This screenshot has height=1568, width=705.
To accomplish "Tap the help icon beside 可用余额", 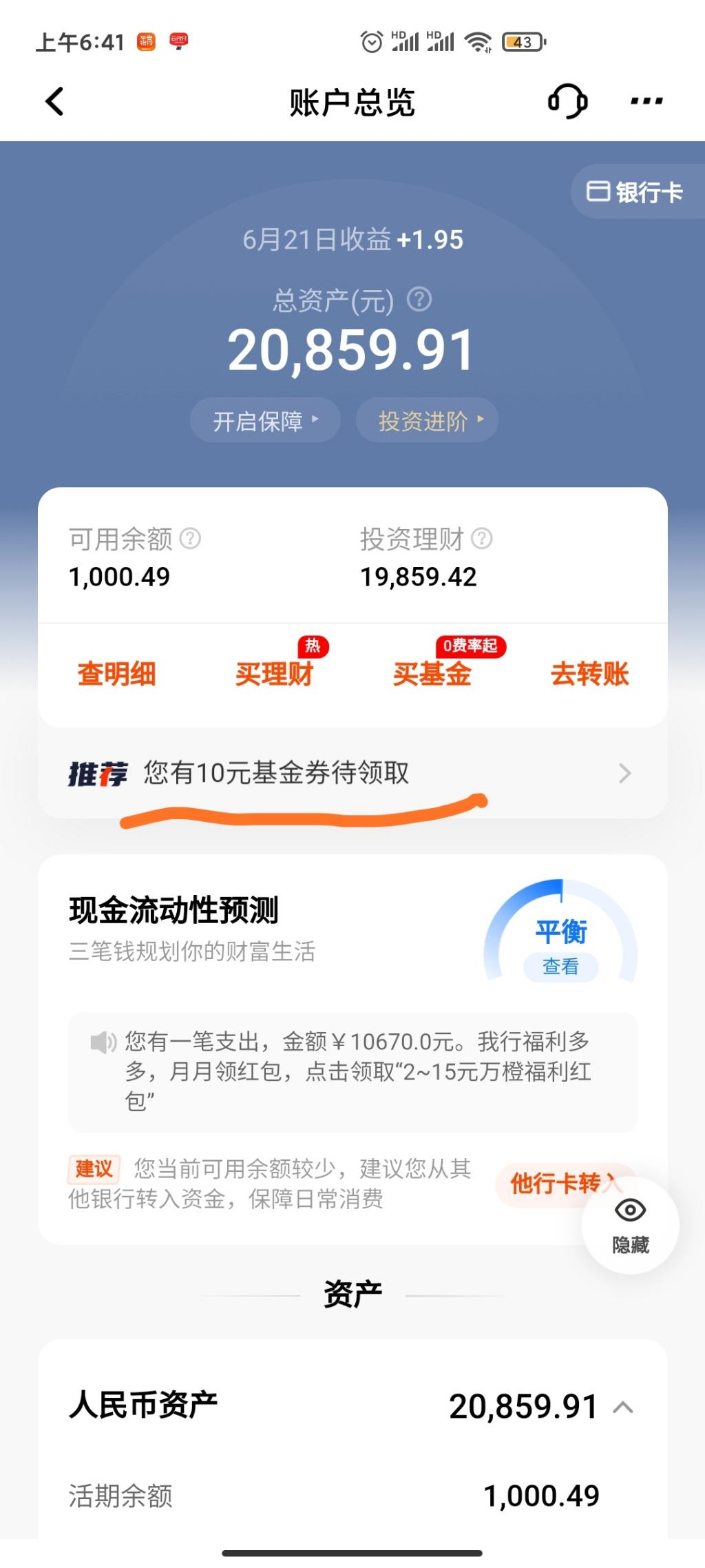I will click(190, 538).
